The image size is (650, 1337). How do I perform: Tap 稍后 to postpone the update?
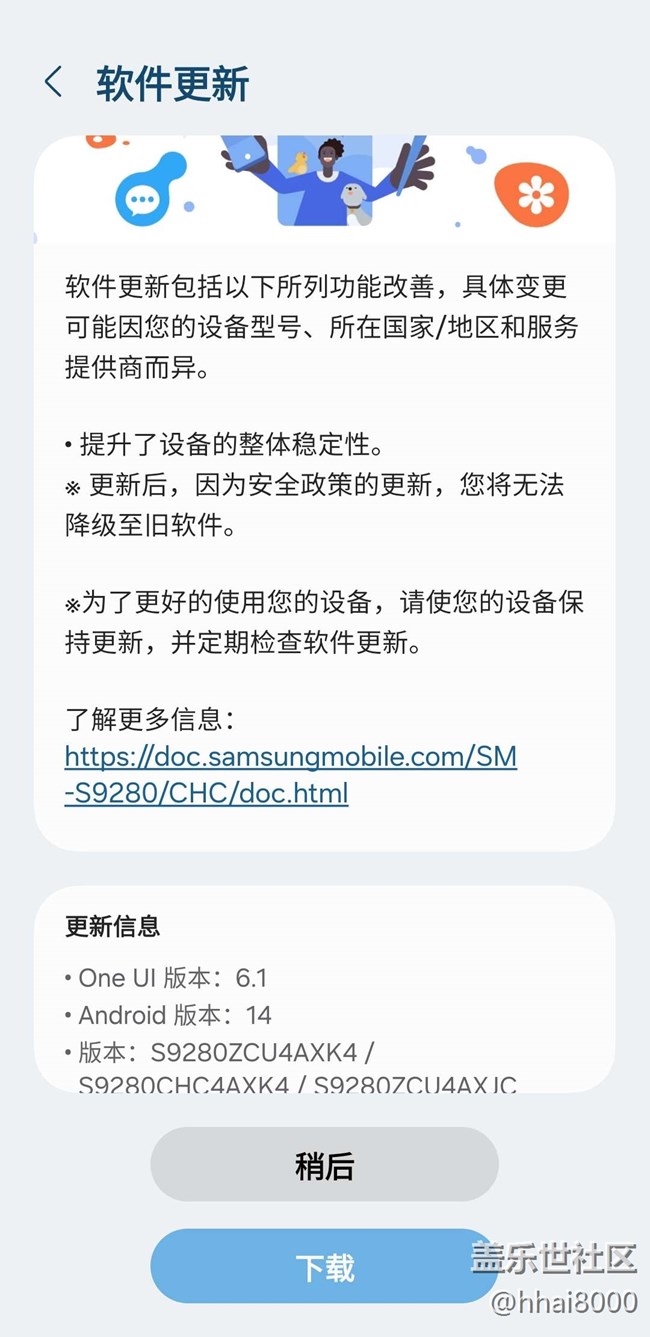324,1165
